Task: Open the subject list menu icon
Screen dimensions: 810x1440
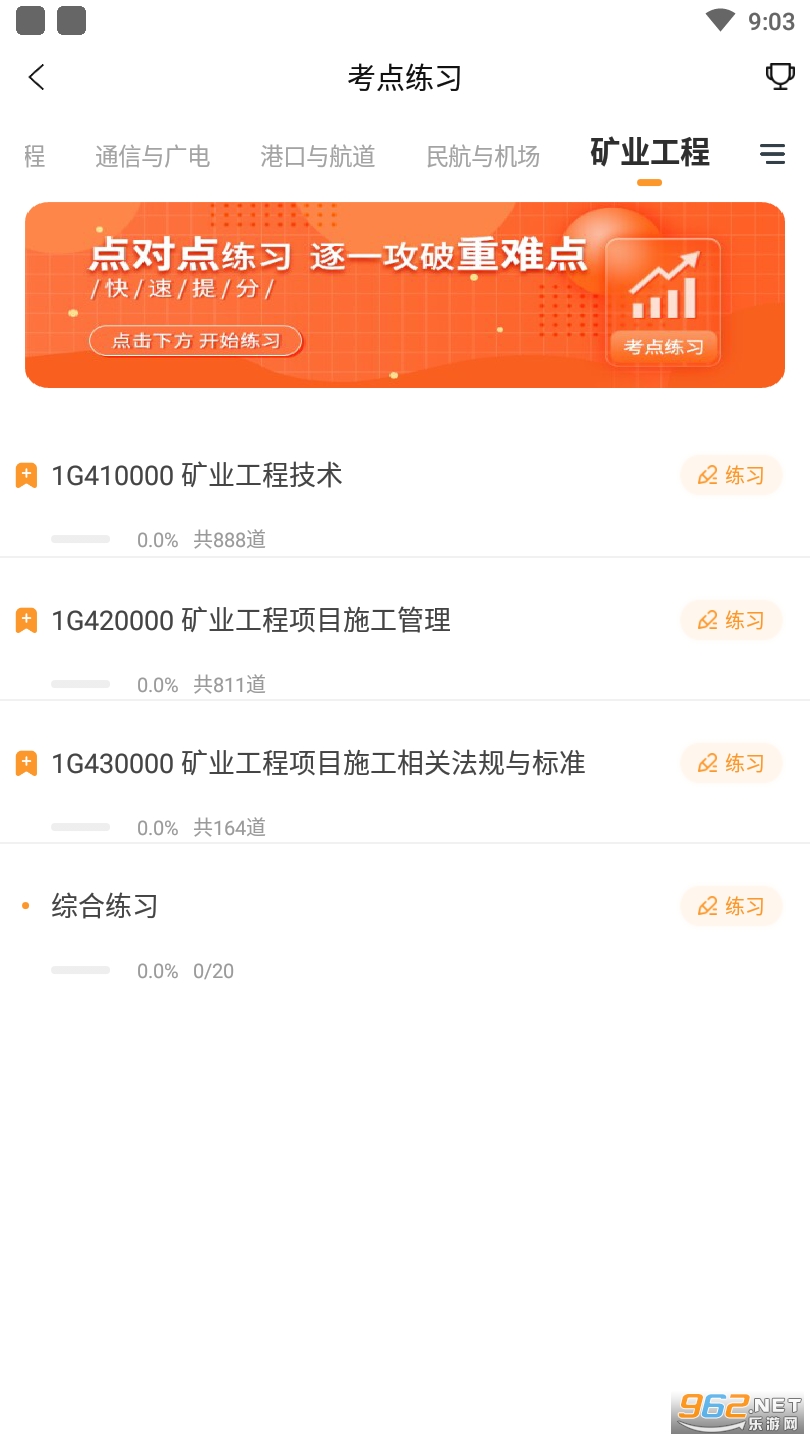Action: pyautogui.click(x=772, y=154)
